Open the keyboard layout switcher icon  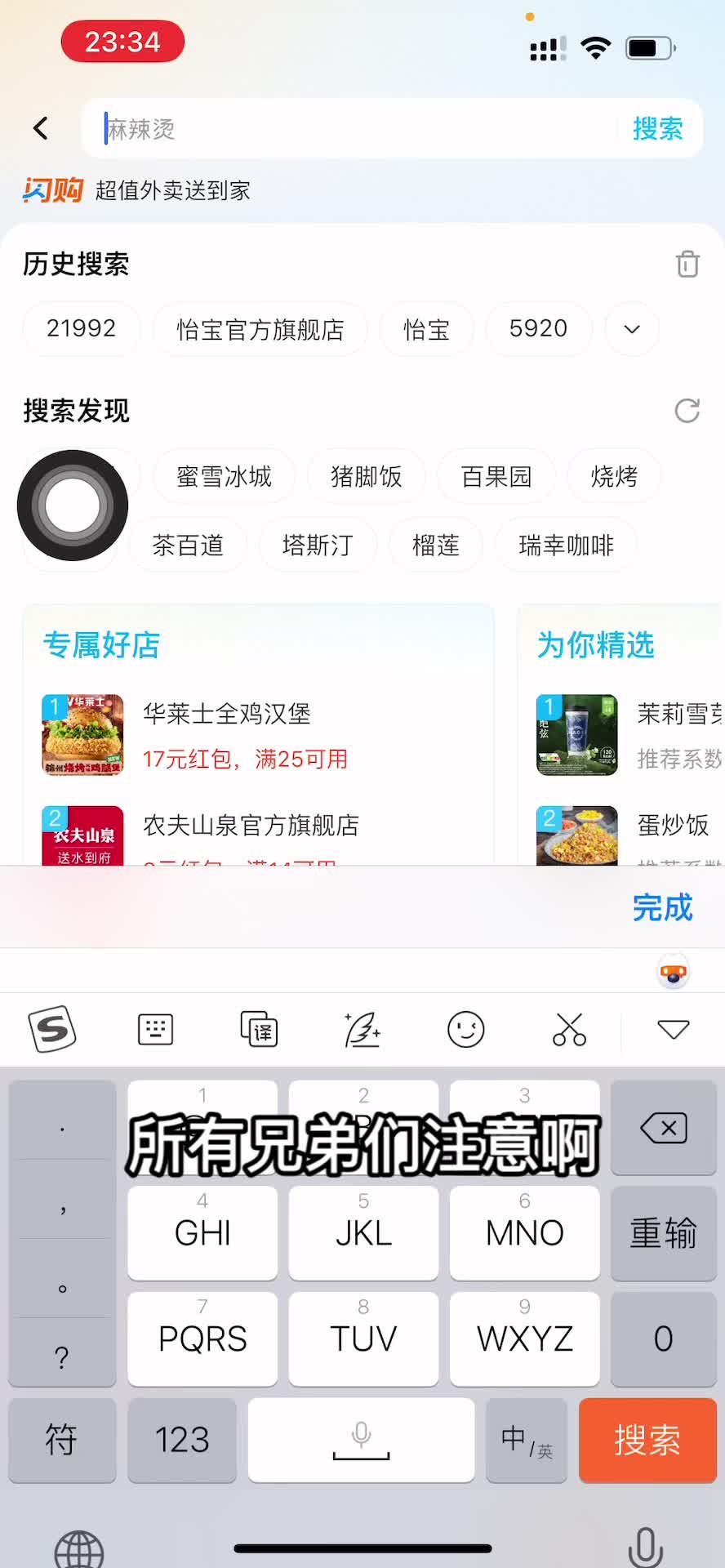point(155,1029)
